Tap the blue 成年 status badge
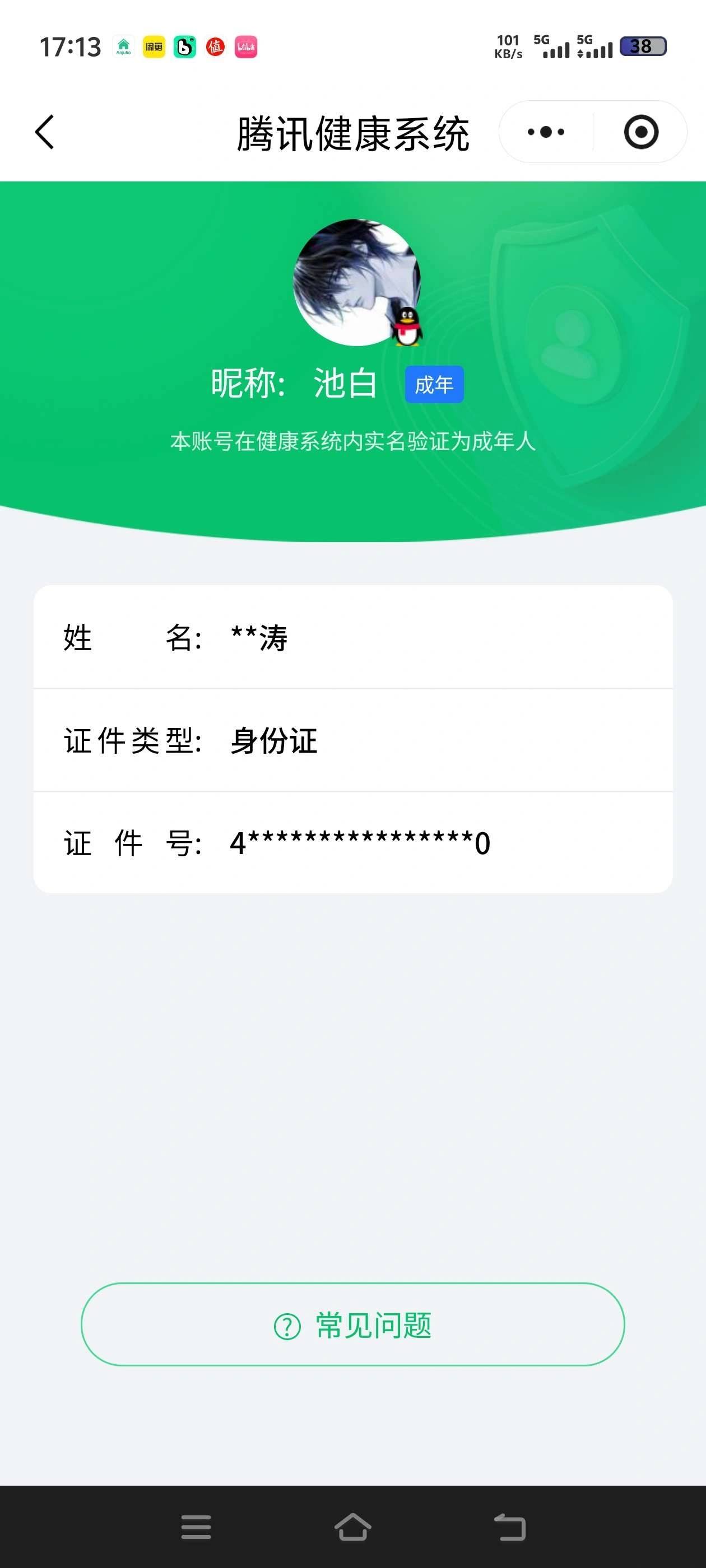Viewport: 706px width, 1568px height. (x=435, y=385)
